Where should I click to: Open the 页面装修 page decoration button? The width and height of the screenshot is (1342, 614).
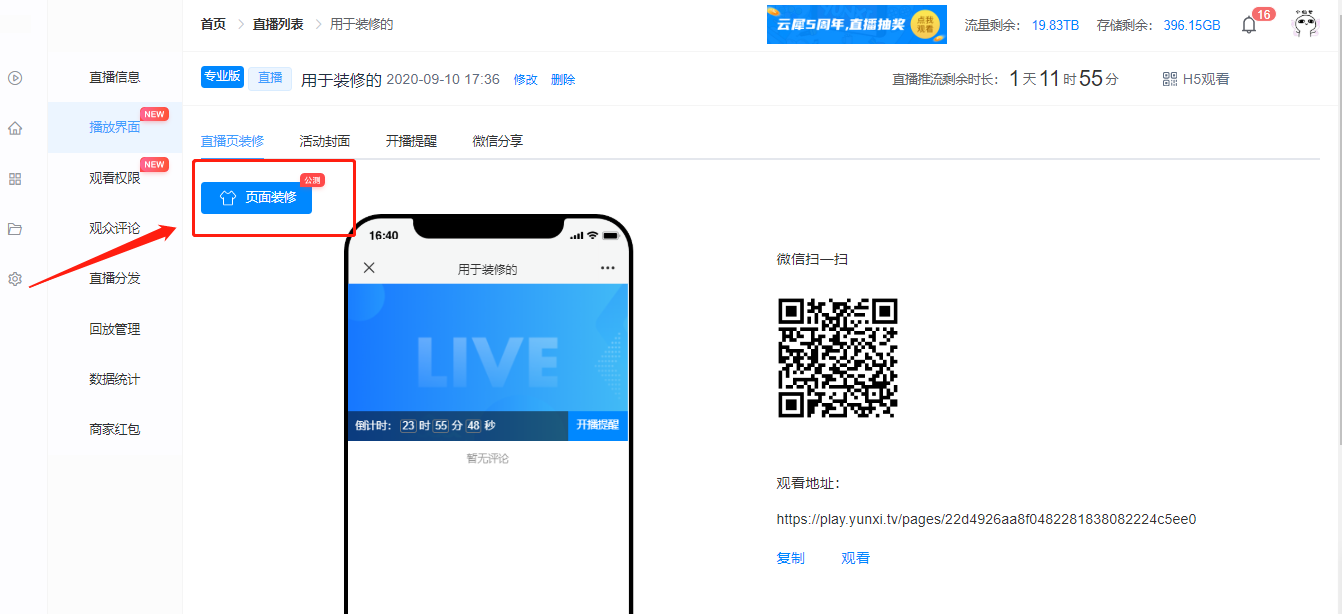tap(256, 198)
